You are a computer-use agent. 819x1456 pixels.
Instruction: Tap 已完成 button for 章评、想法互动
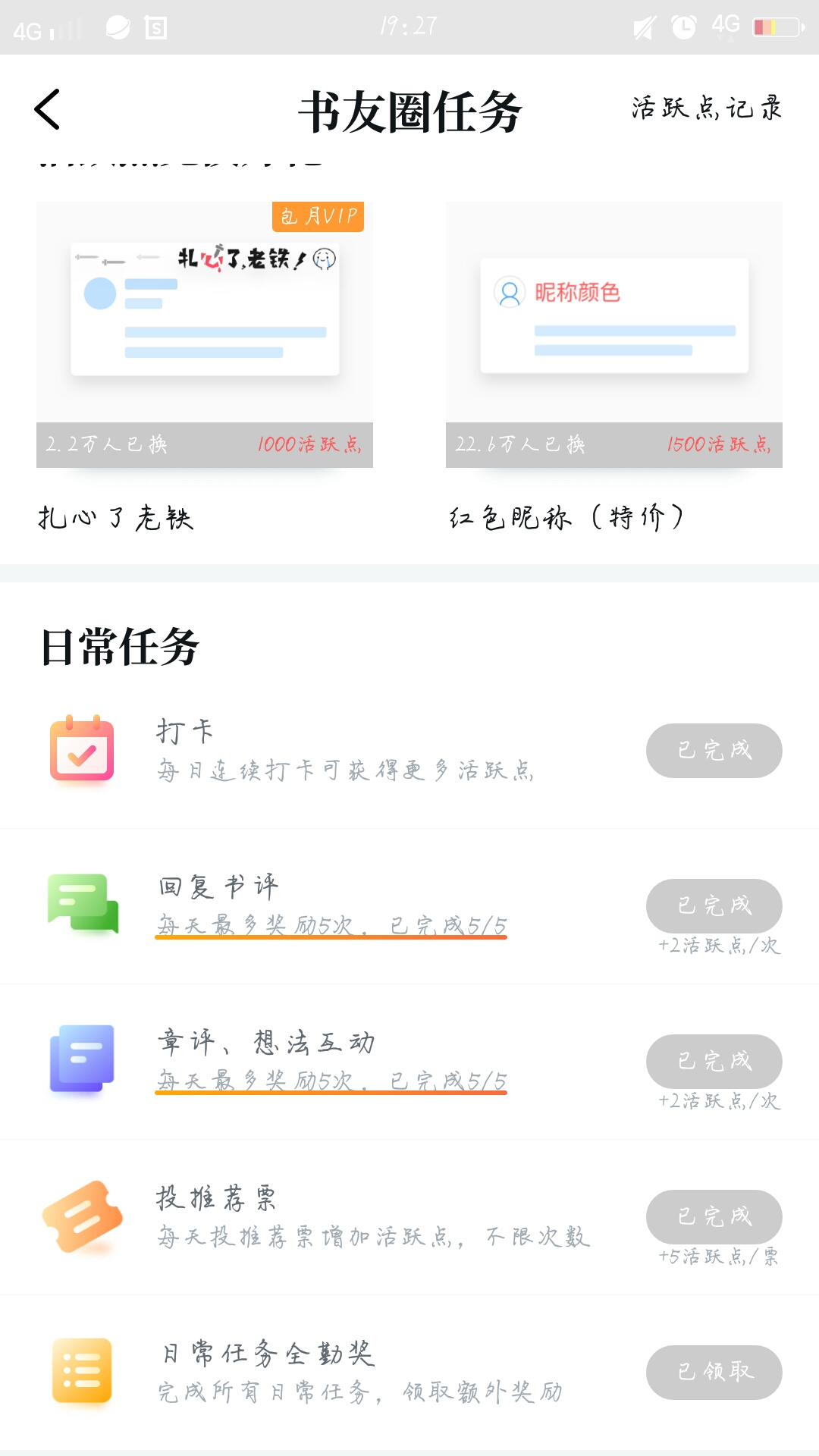714,1061
